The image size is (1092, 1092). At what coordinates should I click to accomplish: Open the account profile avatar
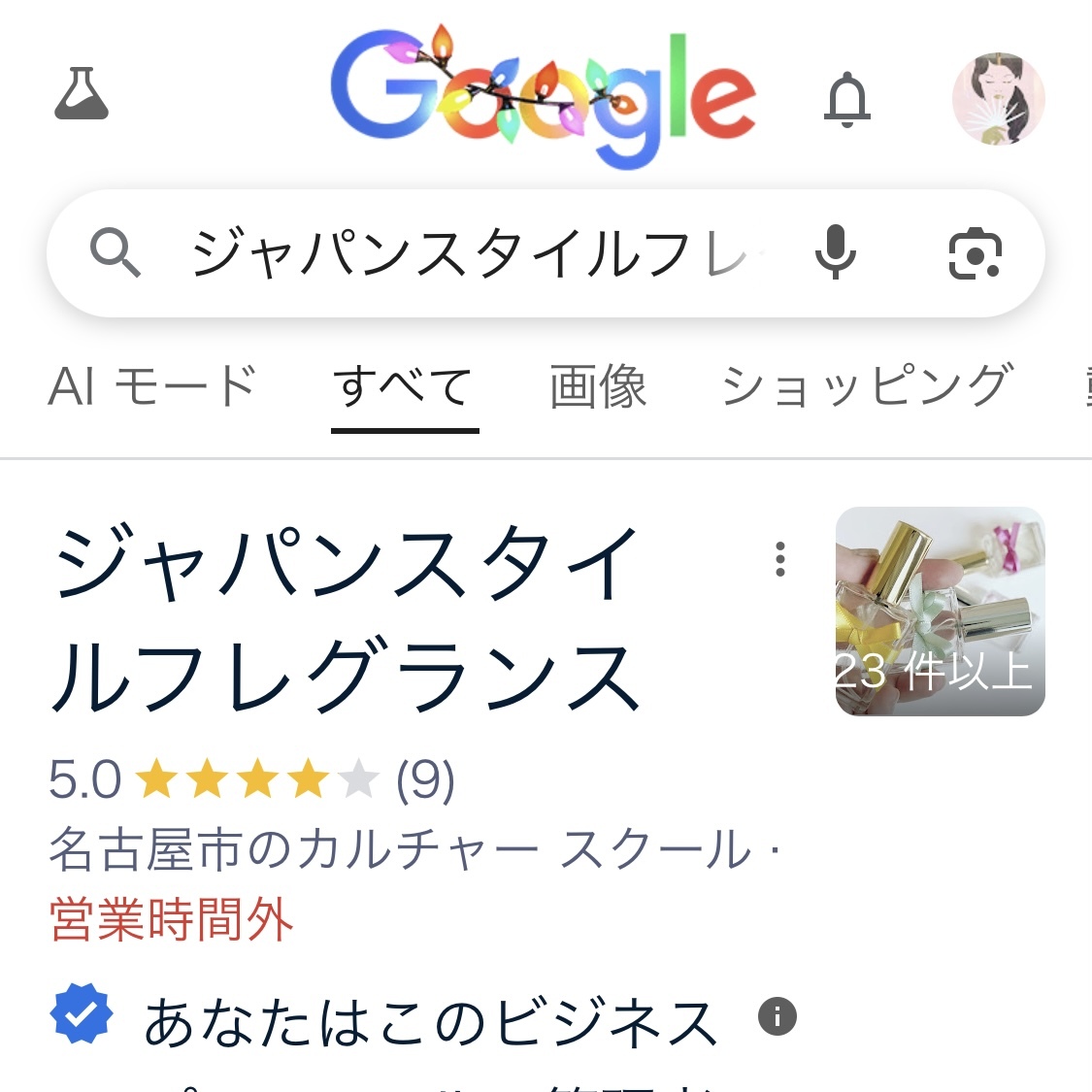click(x=998, y=99)
